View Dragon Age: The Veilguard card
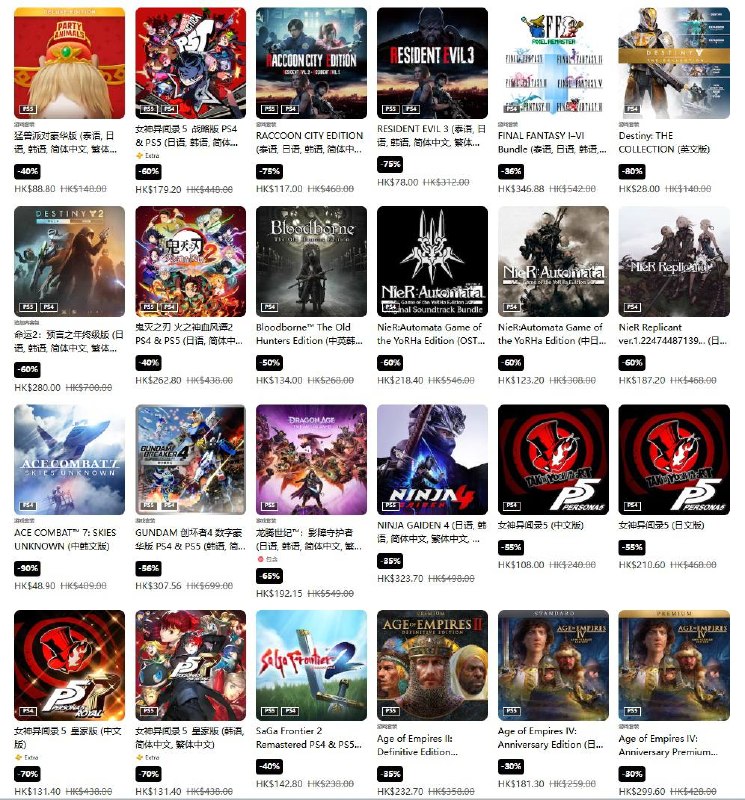Screen dimensions: 745x800 (311, 459)
